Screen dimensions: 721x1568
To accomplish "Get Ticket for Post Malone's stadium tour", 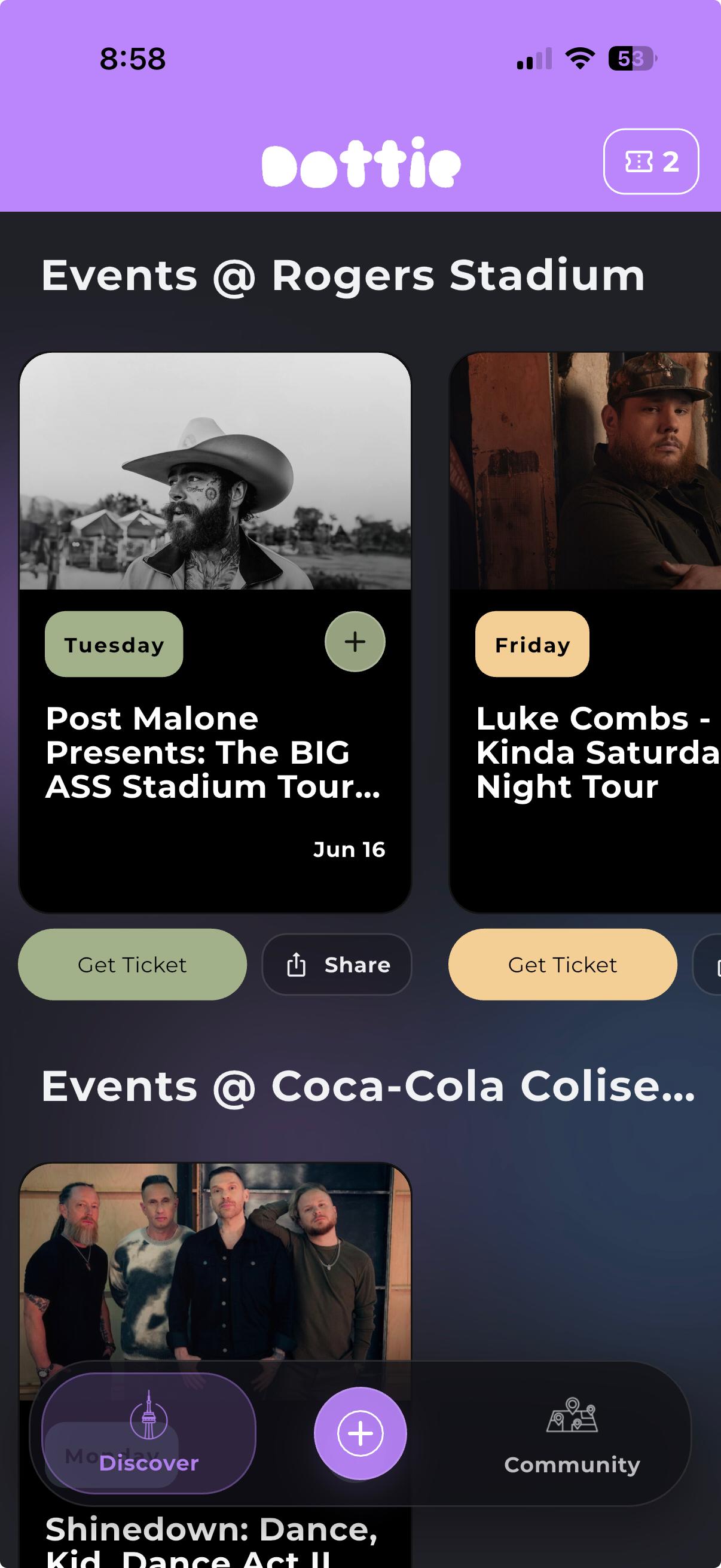I will click(132, 964).
